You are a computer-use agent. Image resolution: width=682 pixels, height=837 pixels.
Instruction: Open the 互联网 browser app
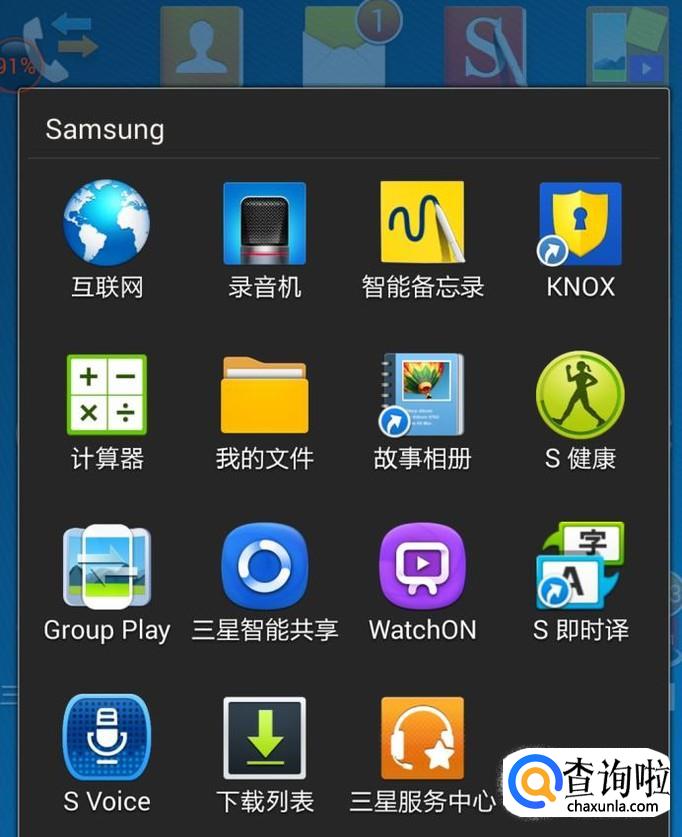point(106,223)
